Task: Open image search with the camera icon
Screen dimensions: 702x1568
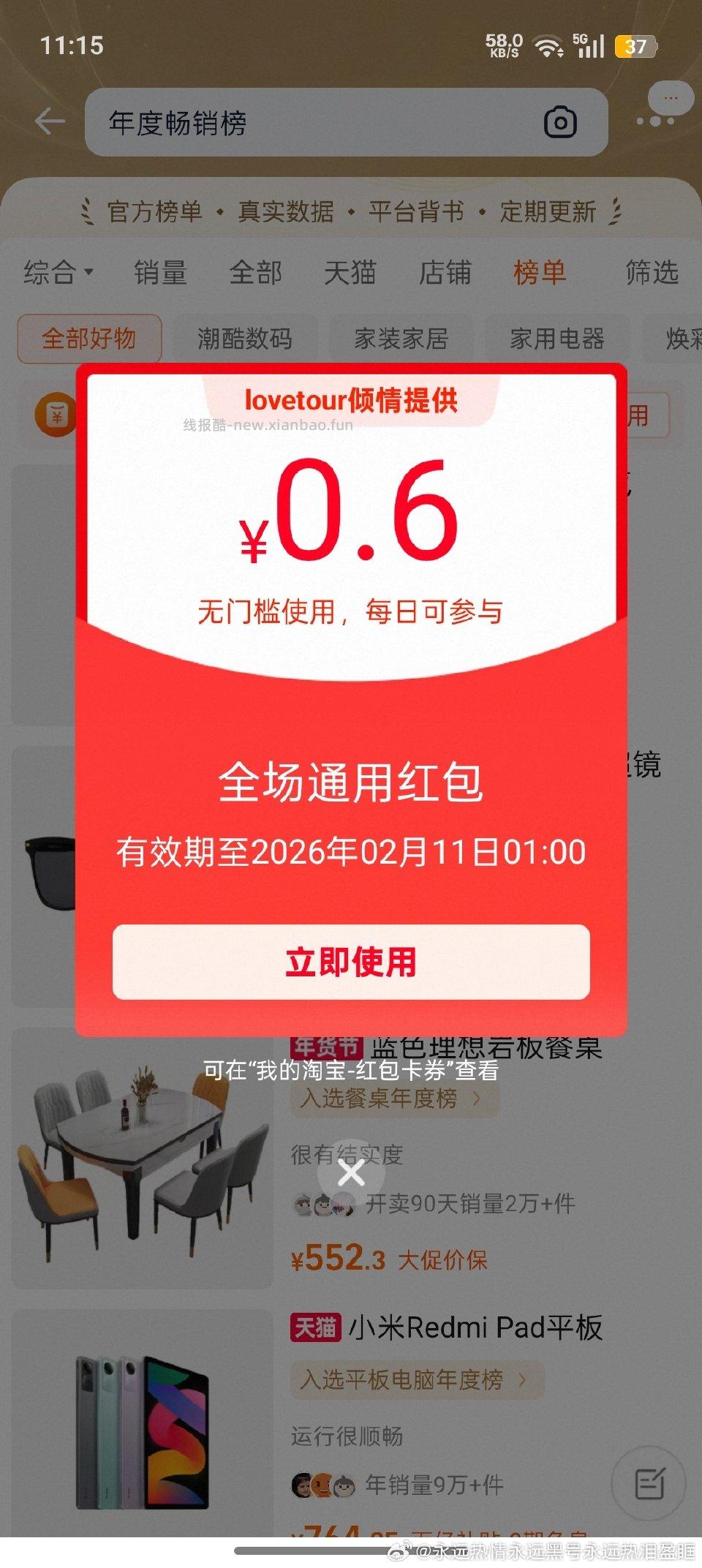Action: point(560,124)
